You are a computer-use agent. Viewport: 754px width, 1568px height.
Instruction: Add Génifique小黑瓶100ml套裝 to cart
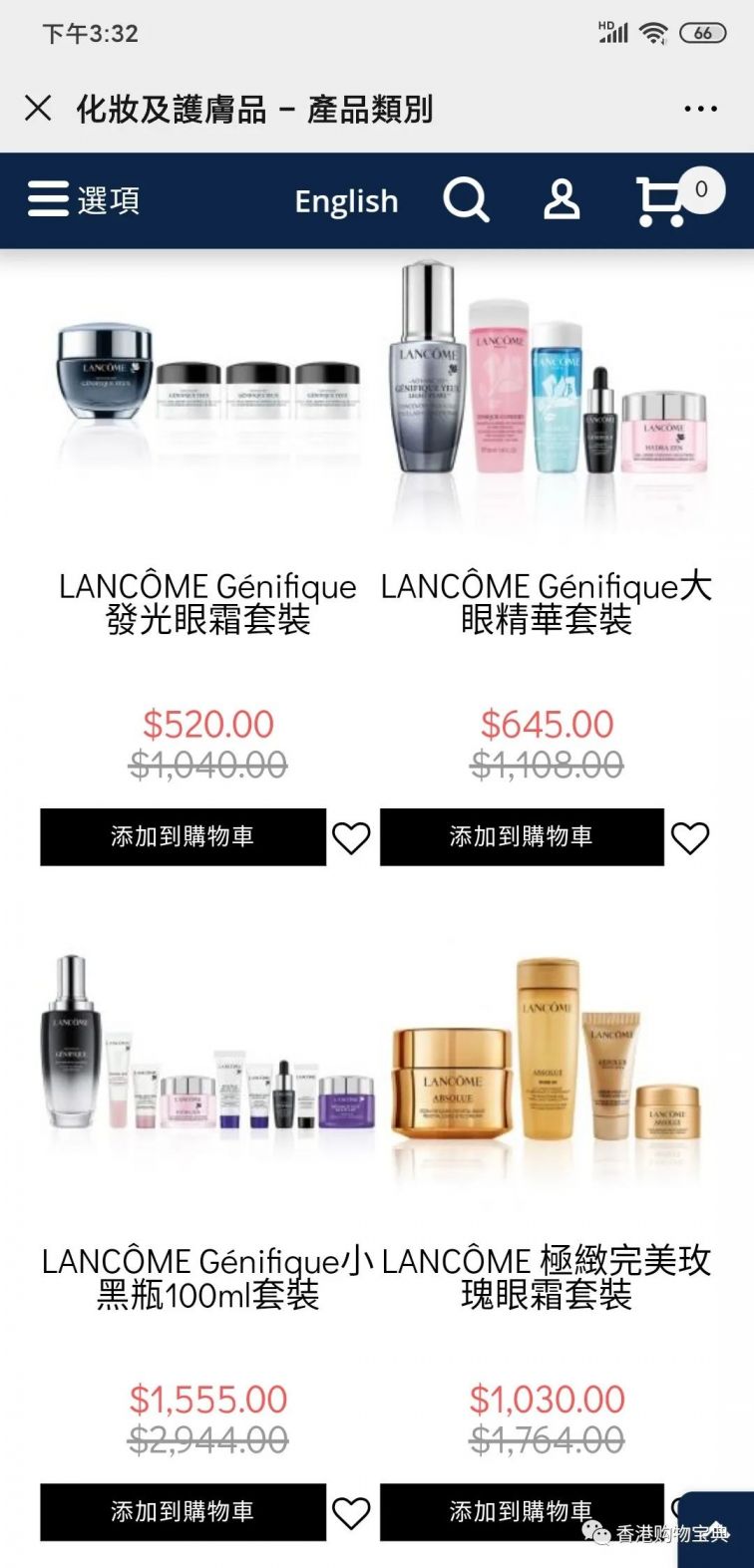[183, 1511]
